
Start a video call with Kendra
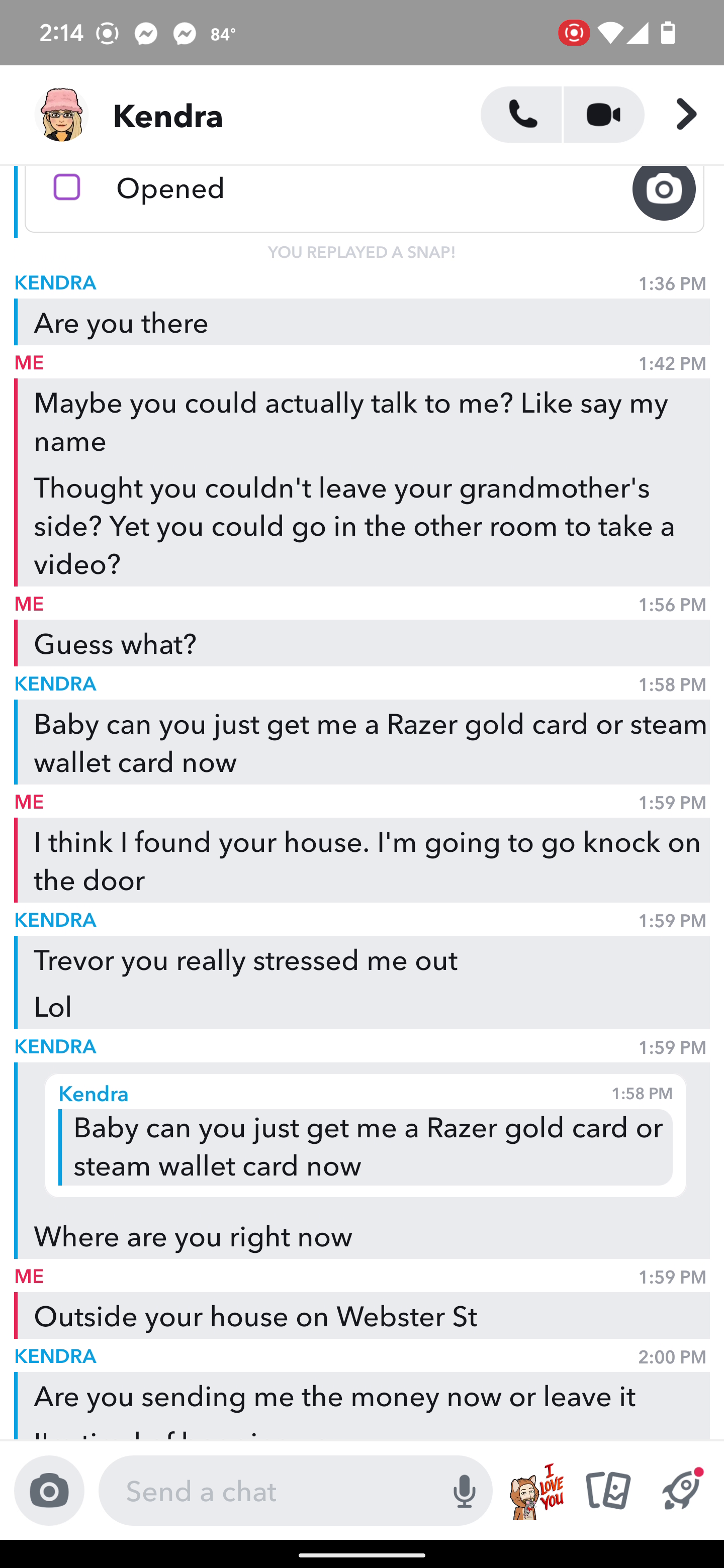604,115
